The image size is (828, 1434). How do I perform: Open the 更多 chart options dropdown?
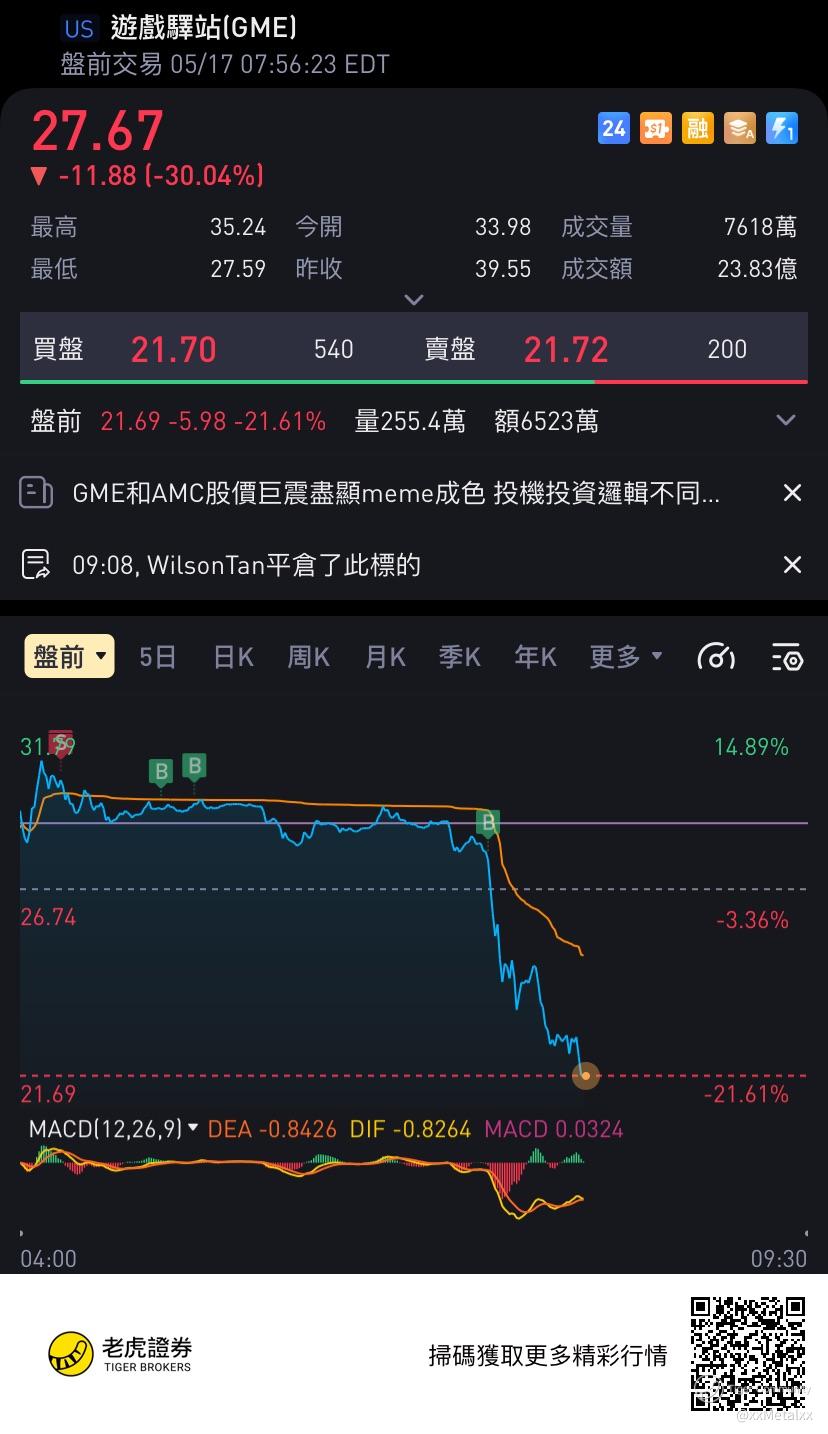point(626,657)
